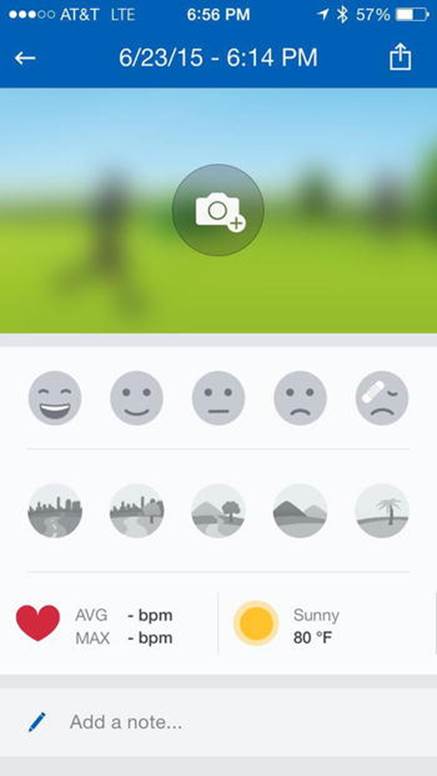Select the injured bandage mood face
437x776 pixels.
382,398
